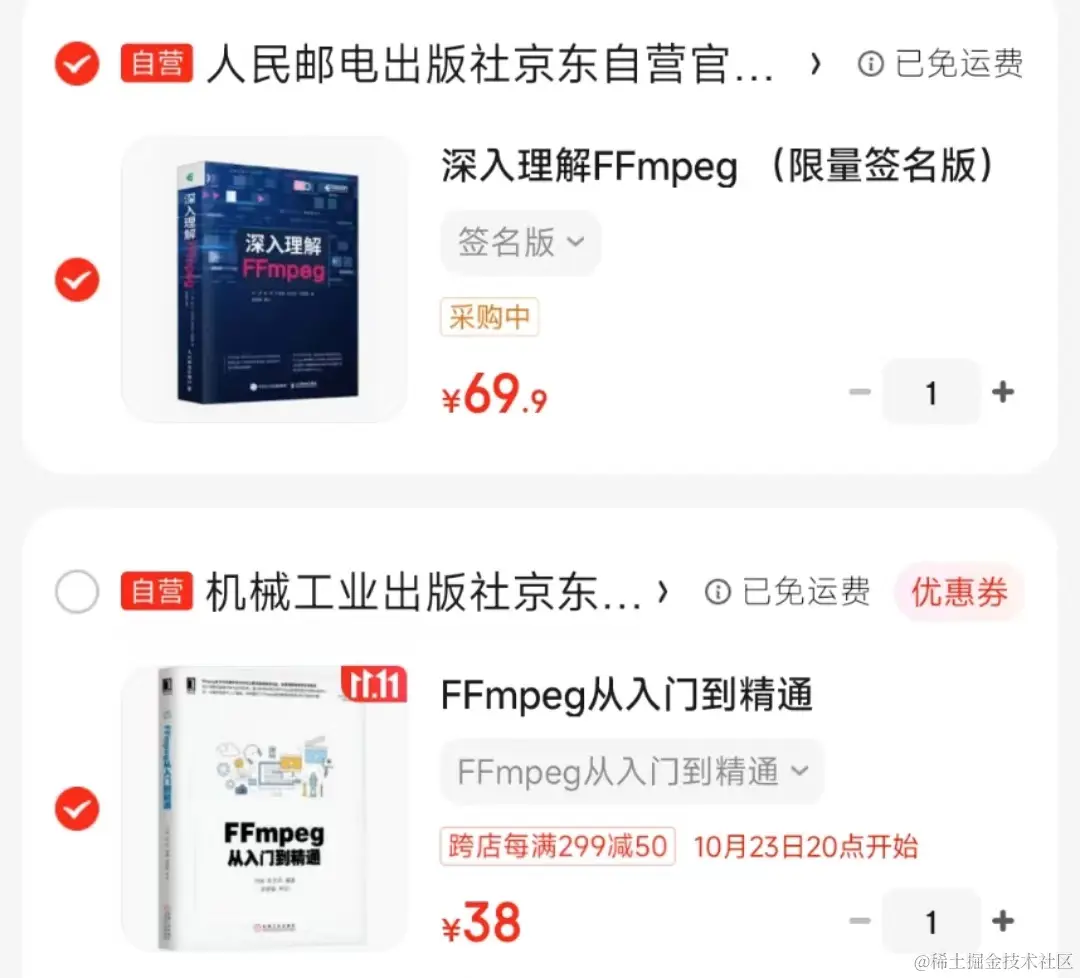Edit the quantity field of FFmpeg从入门到精通
Viewport: 1080px width, 978px height.
pos(930,922)
